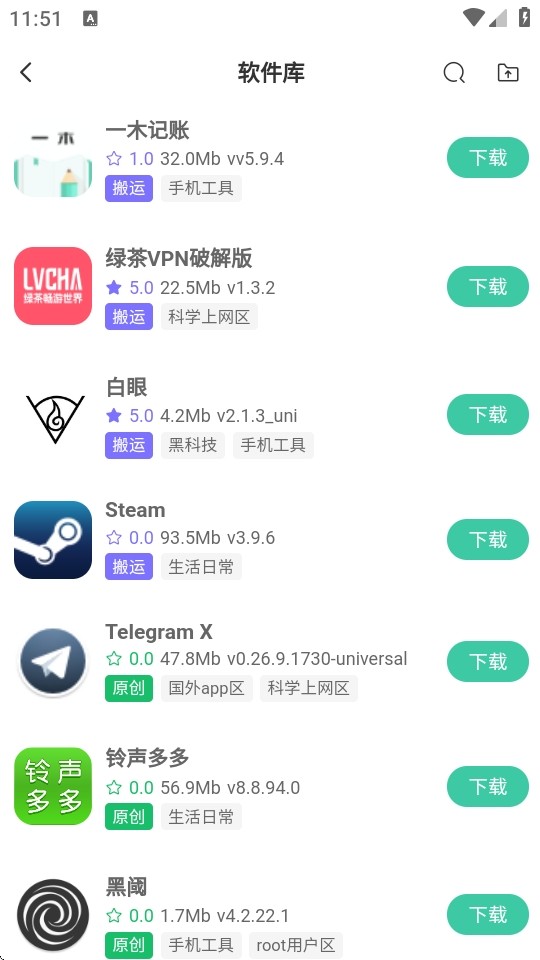This screenshot has width=540, height=960.
Task: Download Telegram X
Action: tap(487, 661)
